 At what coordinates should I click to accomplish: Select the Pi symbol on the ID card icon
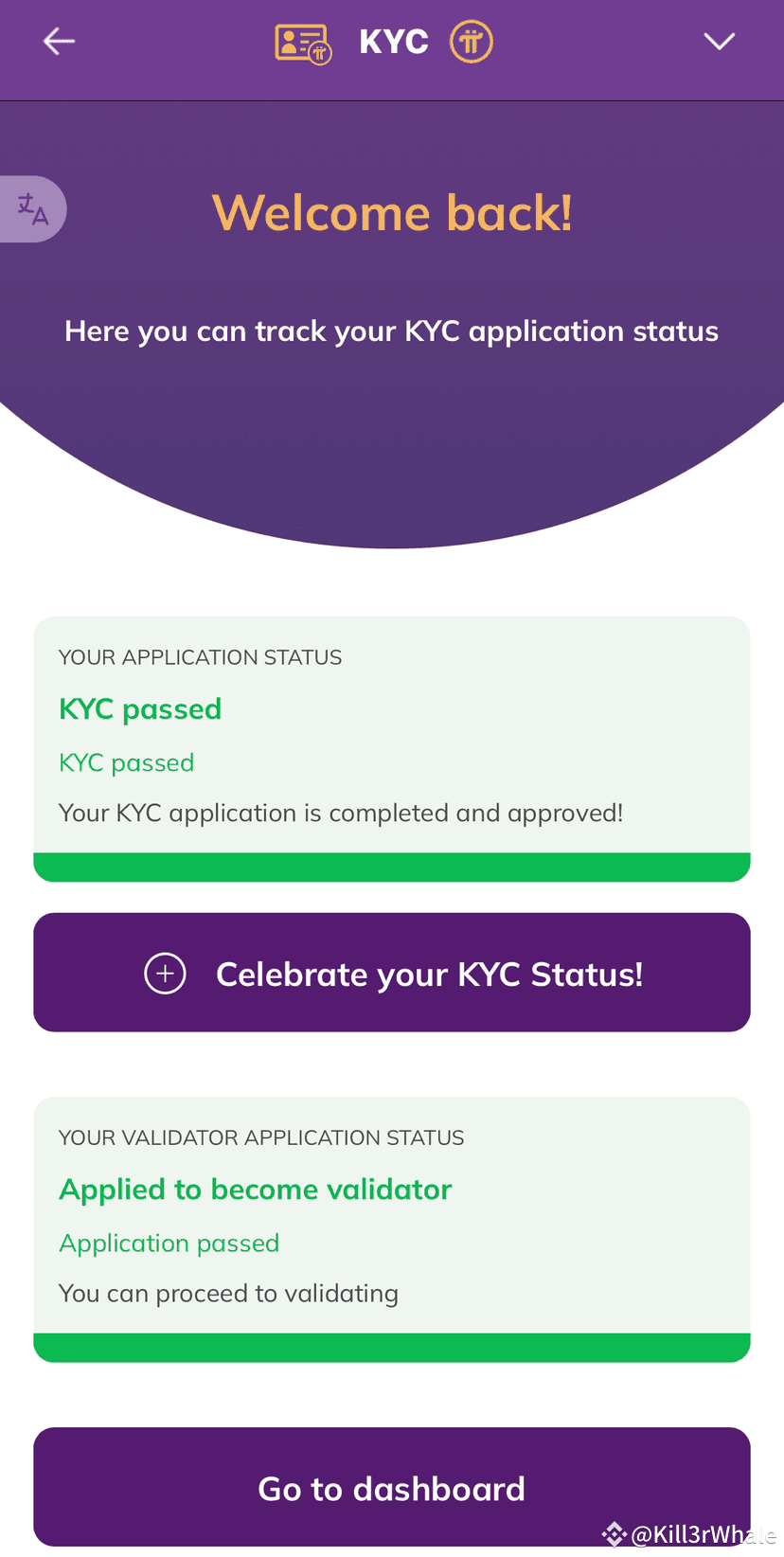tap(319, 52)
